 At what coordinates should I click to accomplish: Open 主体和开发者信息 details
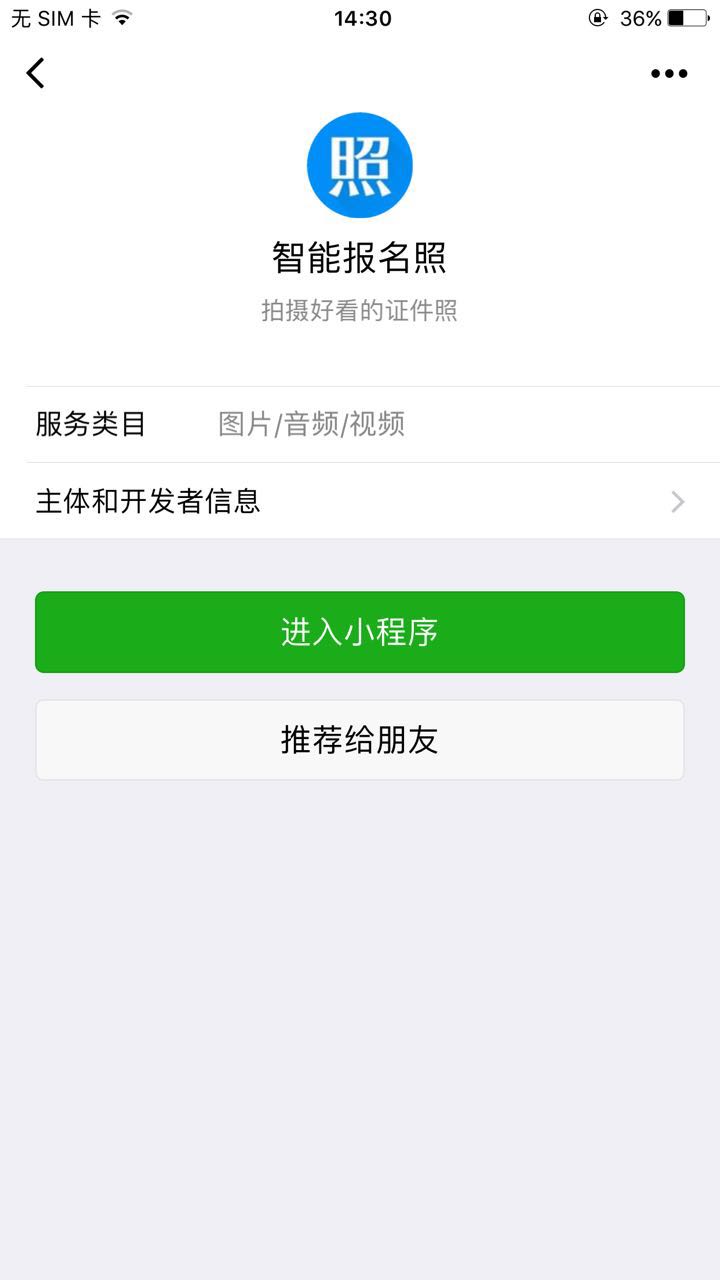360,501
